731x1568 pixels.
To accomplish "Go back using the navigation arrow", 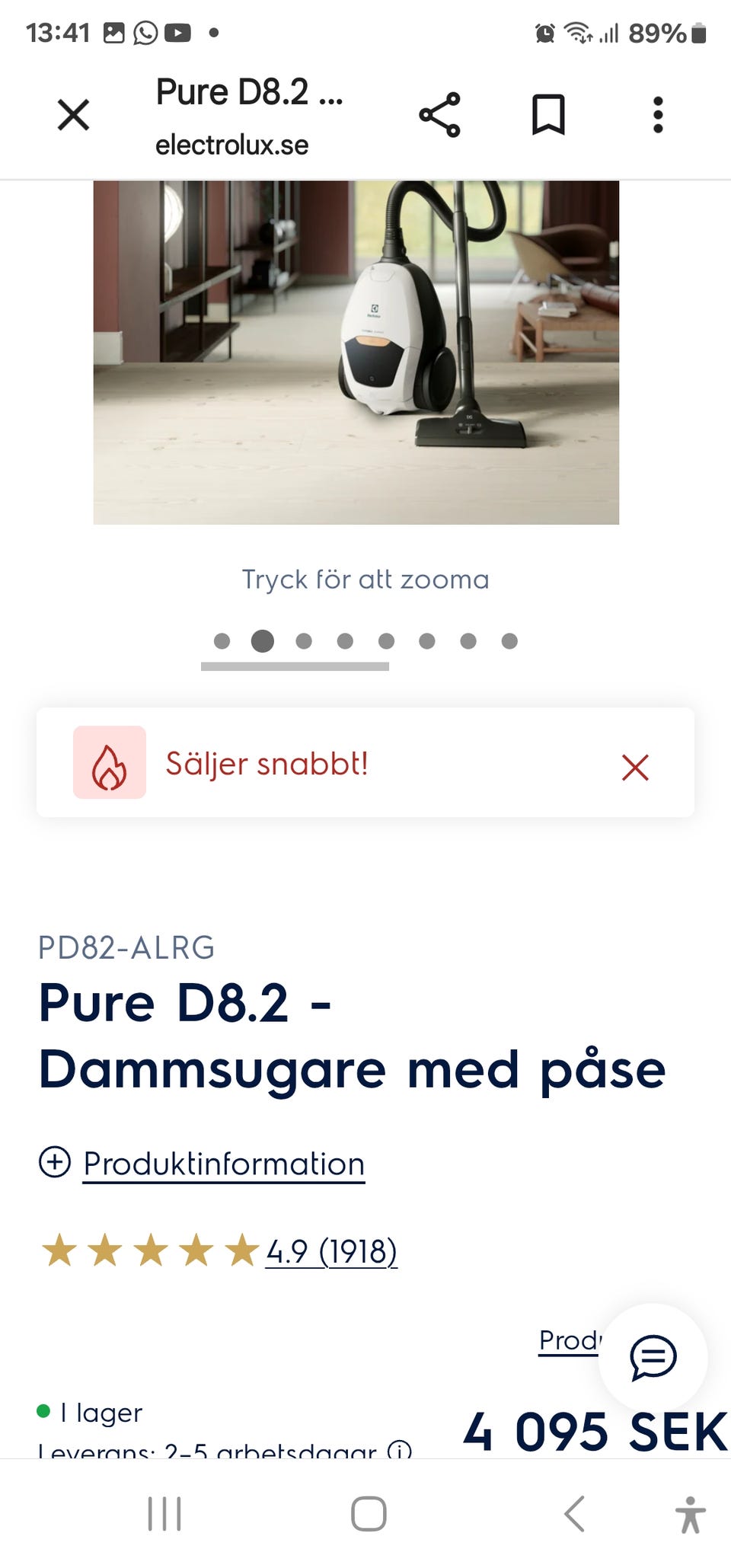I will (x=573, y=1514).
